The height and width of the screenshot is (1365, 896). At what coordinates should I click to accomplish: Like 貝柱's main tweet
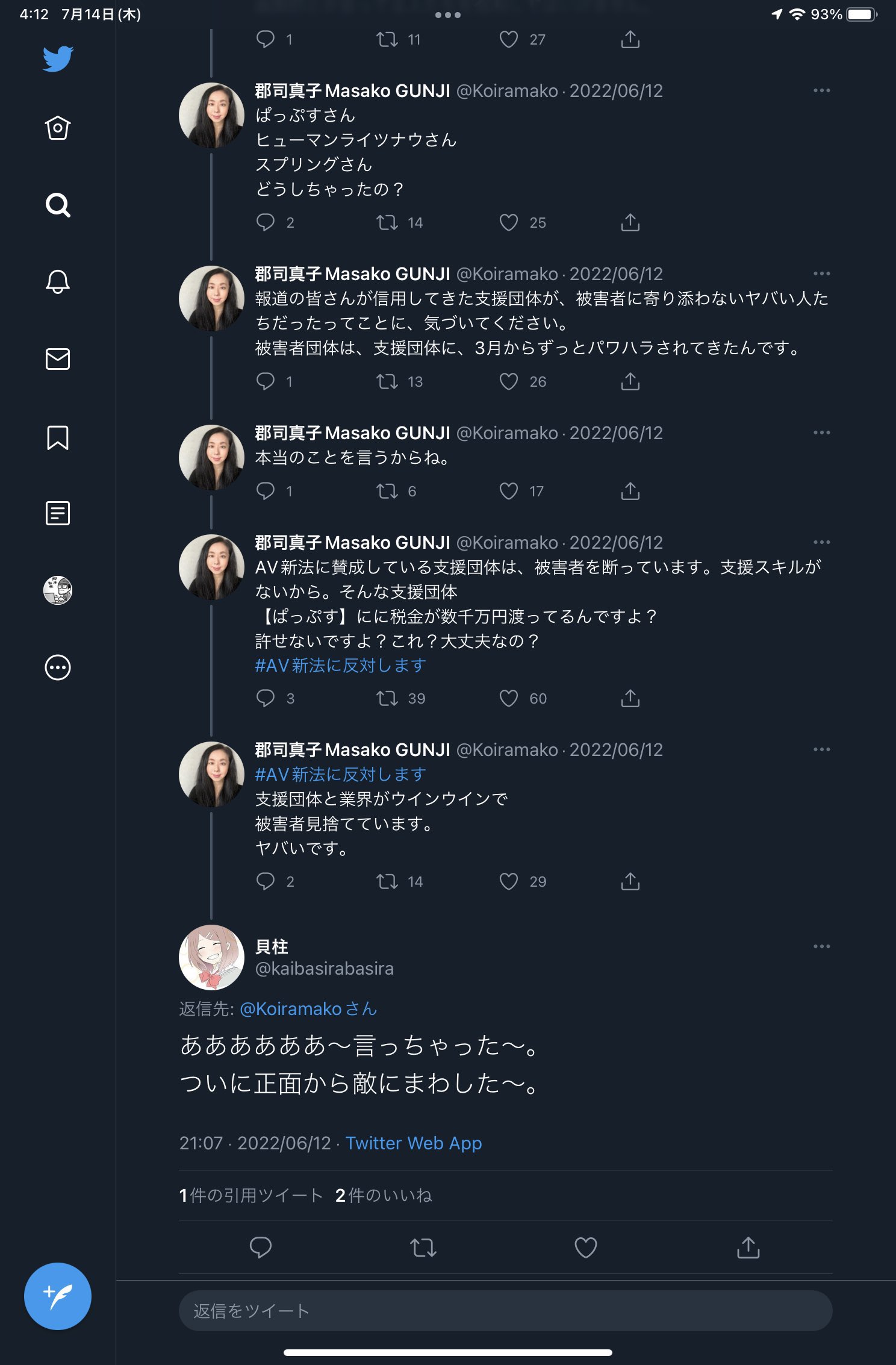[585, 1248]
